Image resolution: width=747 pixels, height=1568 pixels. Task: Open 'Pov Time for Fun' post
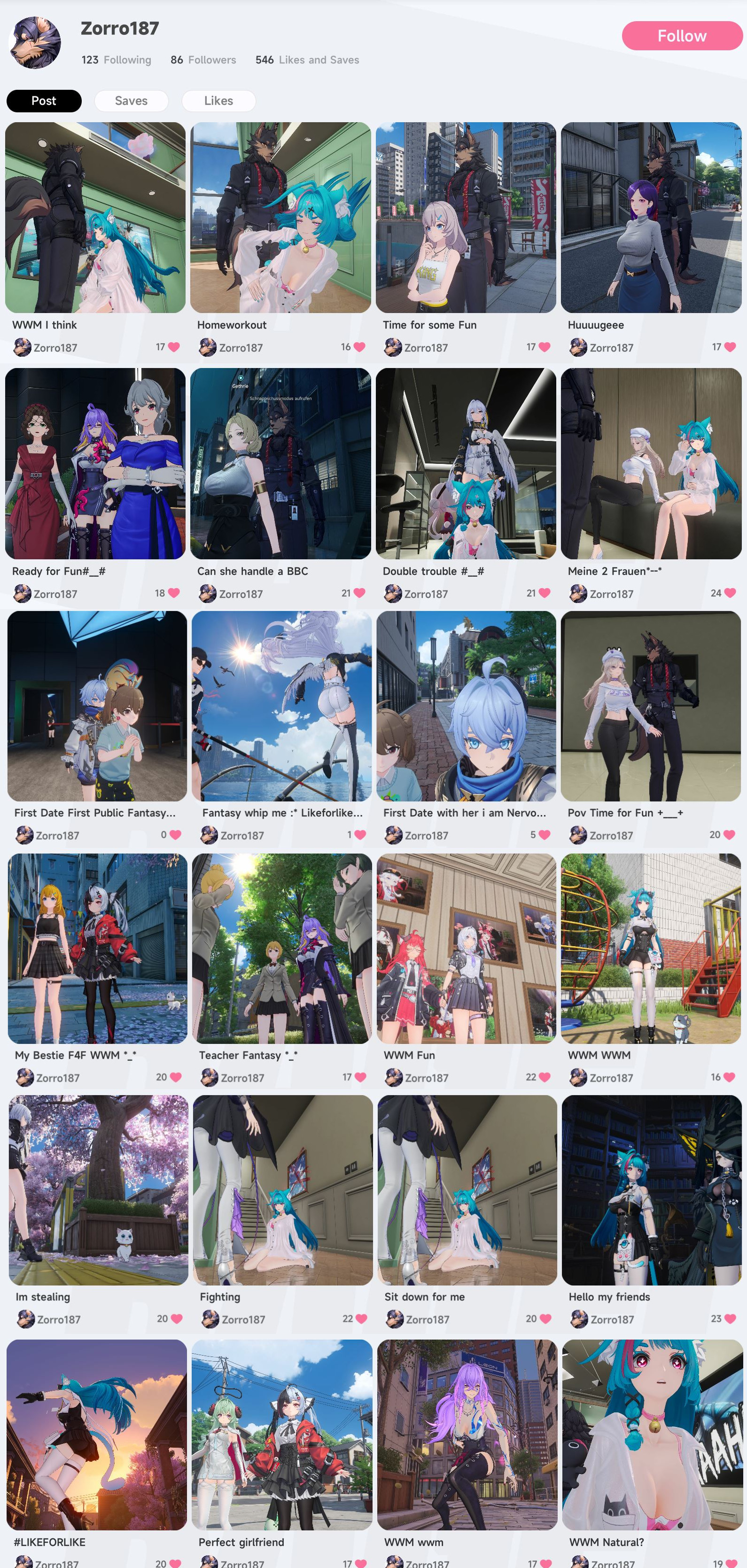(651, 706)
